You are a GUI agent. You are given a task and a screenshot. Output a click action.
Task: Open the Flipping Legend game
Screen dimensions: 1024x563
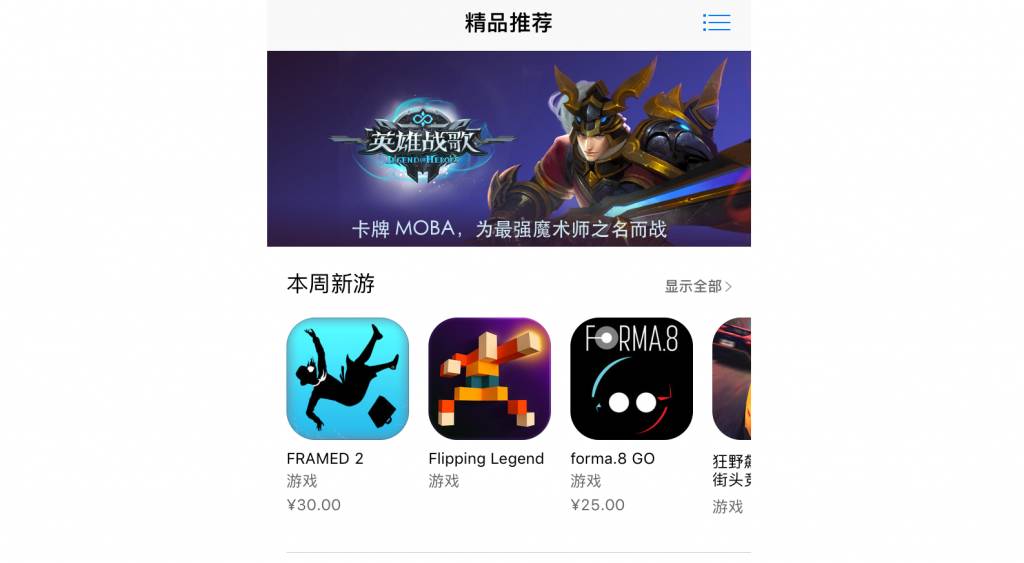pyautogui.click(x=490, y=379)
